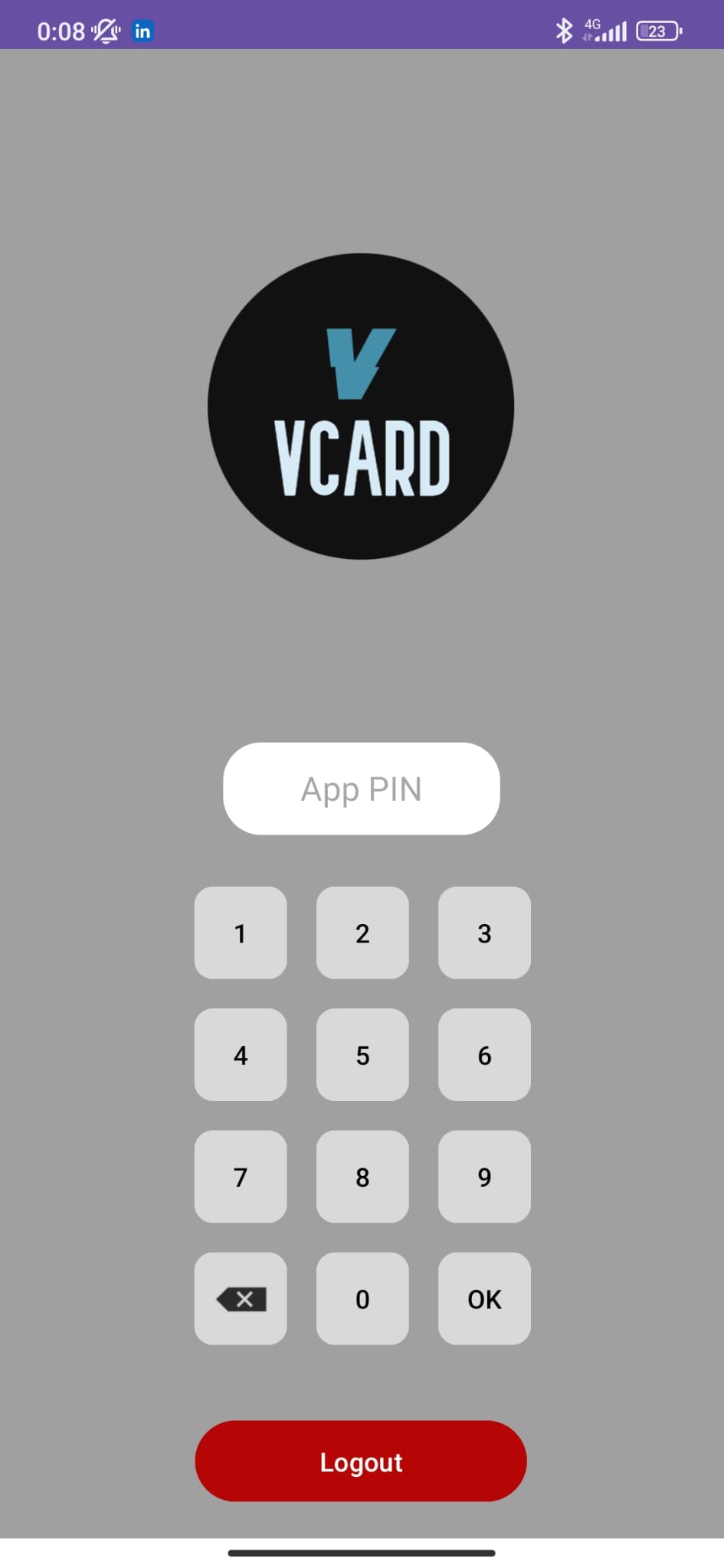
Task: Enter digit 5 on the keypad
Action: tap(362, 1054)
